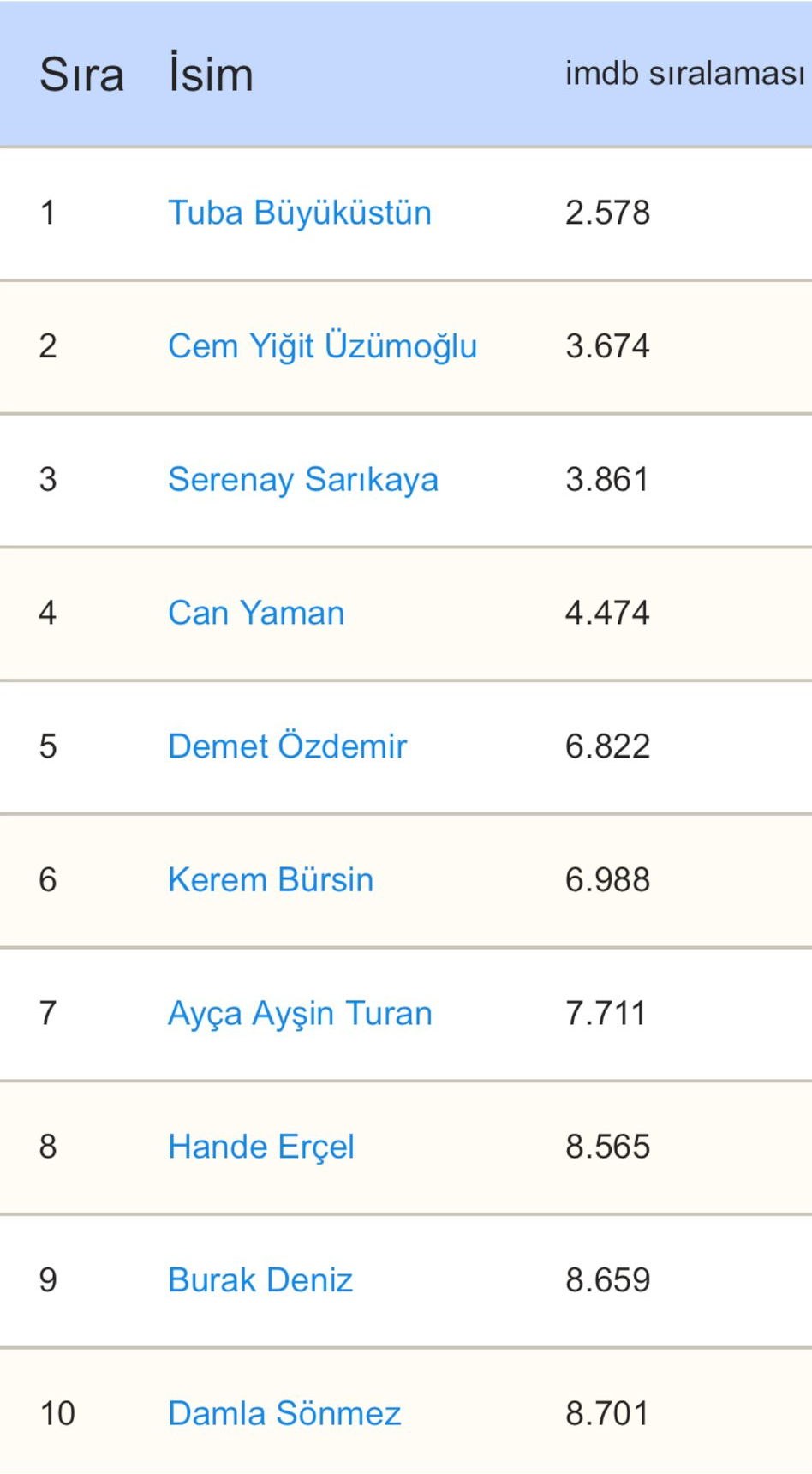Viewport: 812px width, 1474px height.
Task: Select the Burak Deniz link
Action: point(260,1280)
